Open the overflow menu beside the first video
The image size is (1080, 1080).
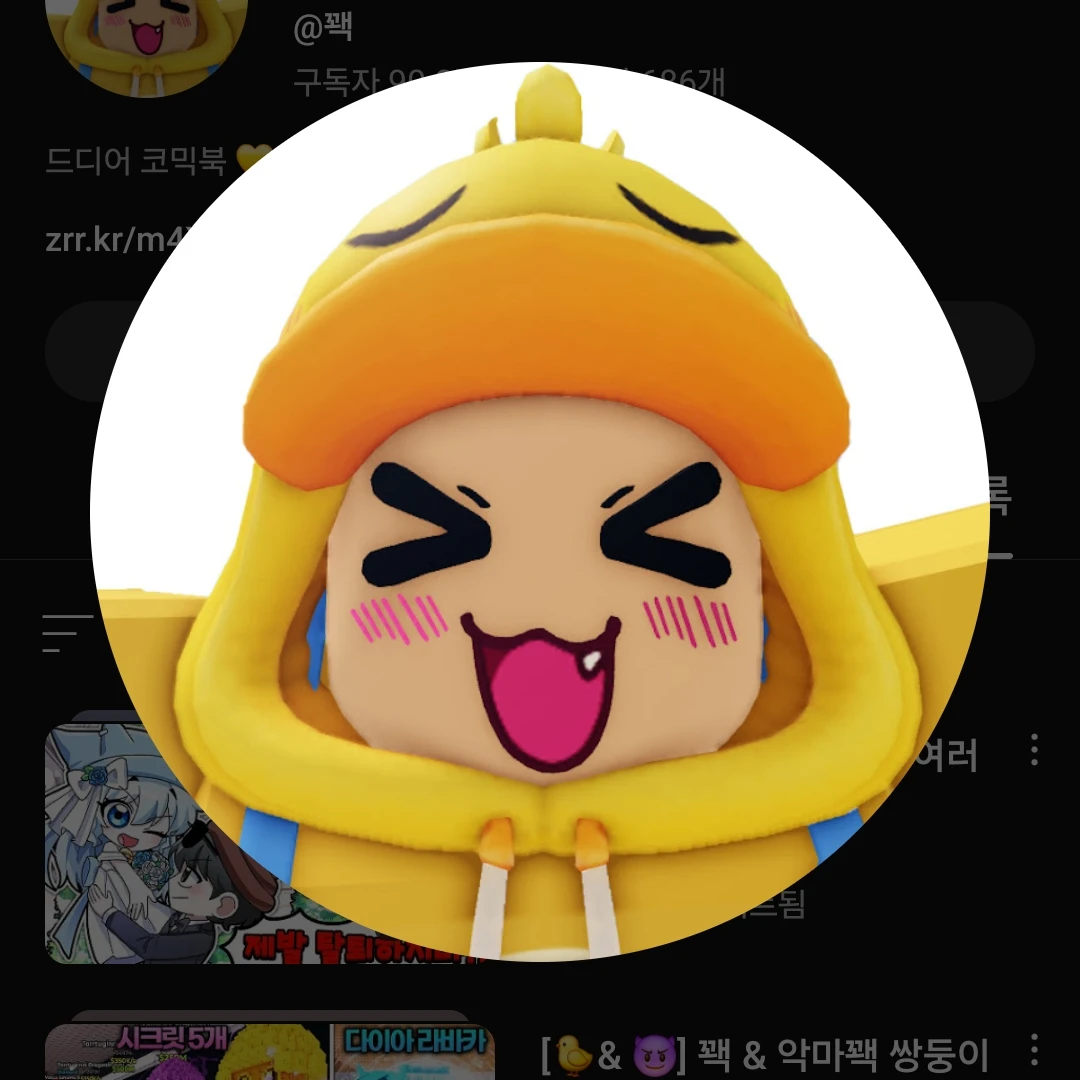tap(1034, 749)
